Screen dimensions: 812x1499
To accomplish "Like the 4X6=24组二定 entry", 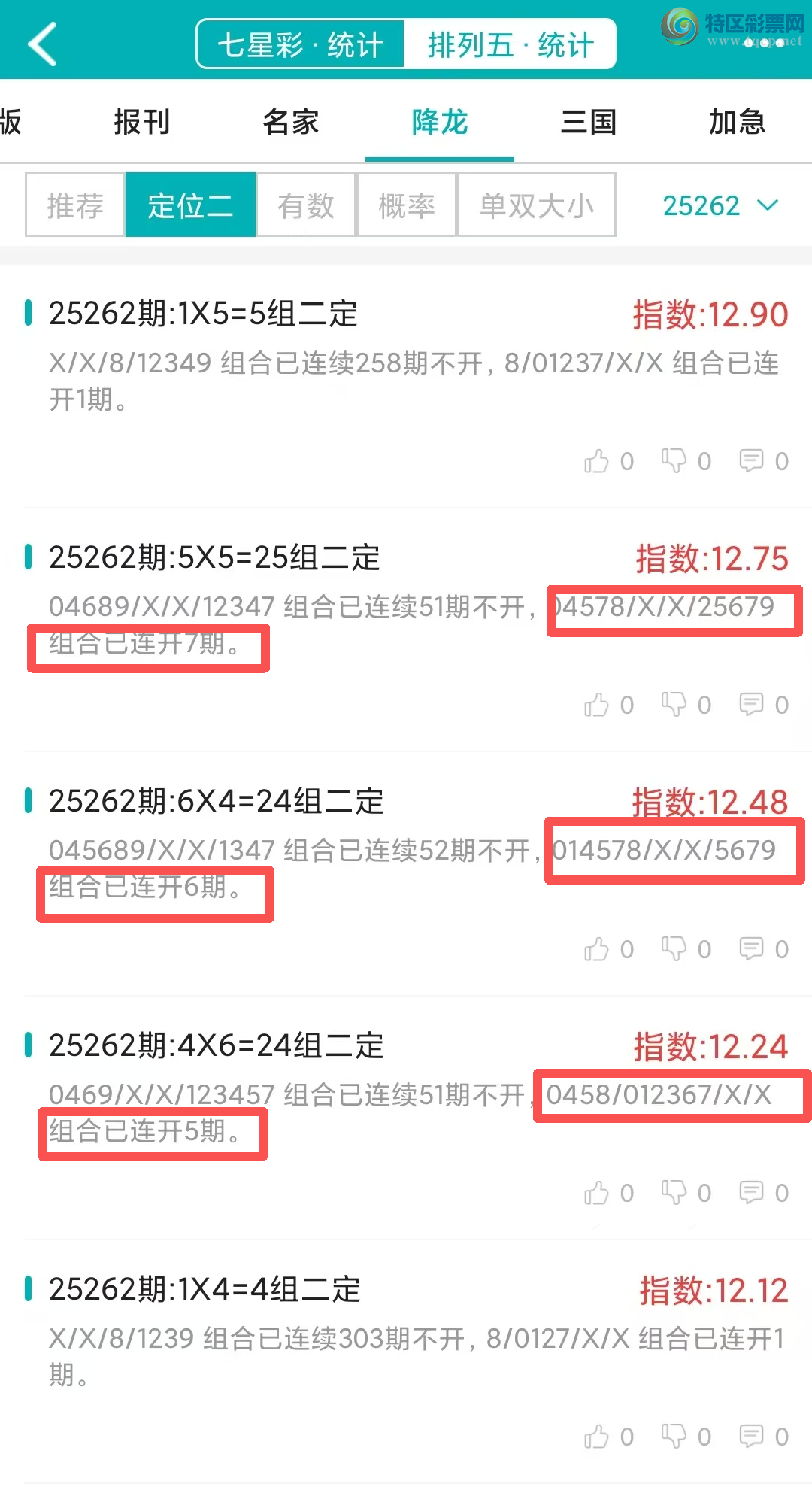I will coord(597,1193).
